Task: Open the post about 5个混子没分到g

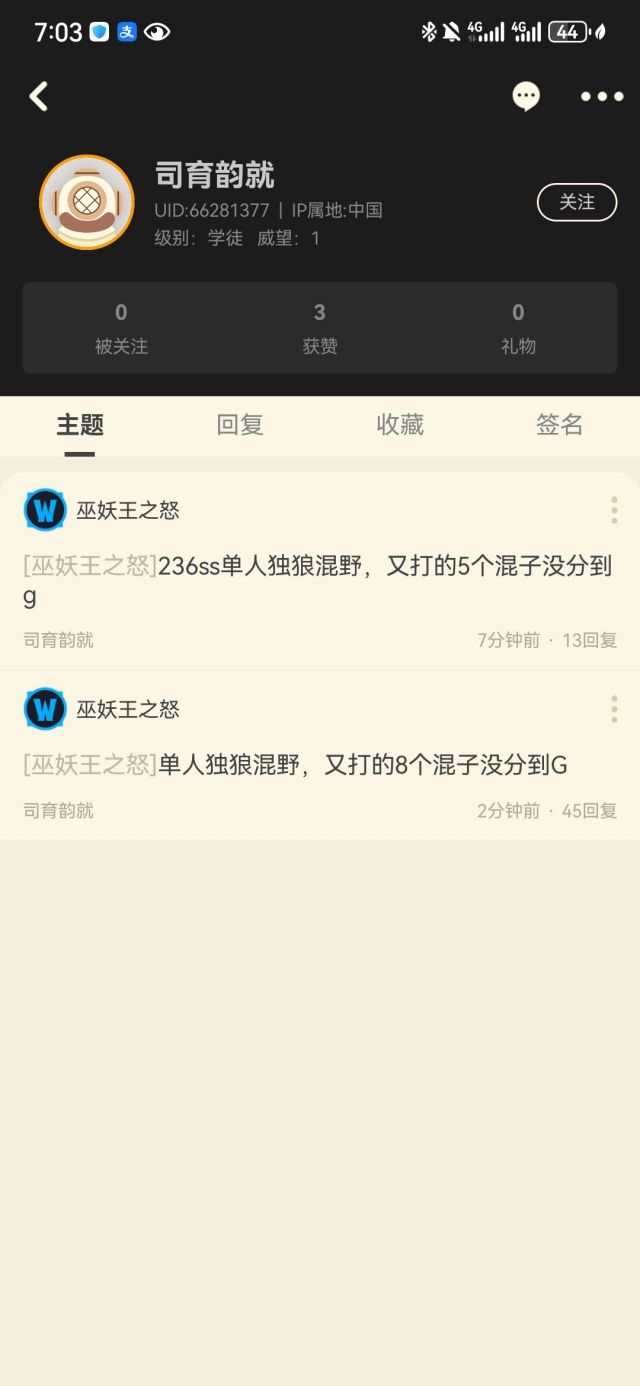Action: [x=318, y=581]
